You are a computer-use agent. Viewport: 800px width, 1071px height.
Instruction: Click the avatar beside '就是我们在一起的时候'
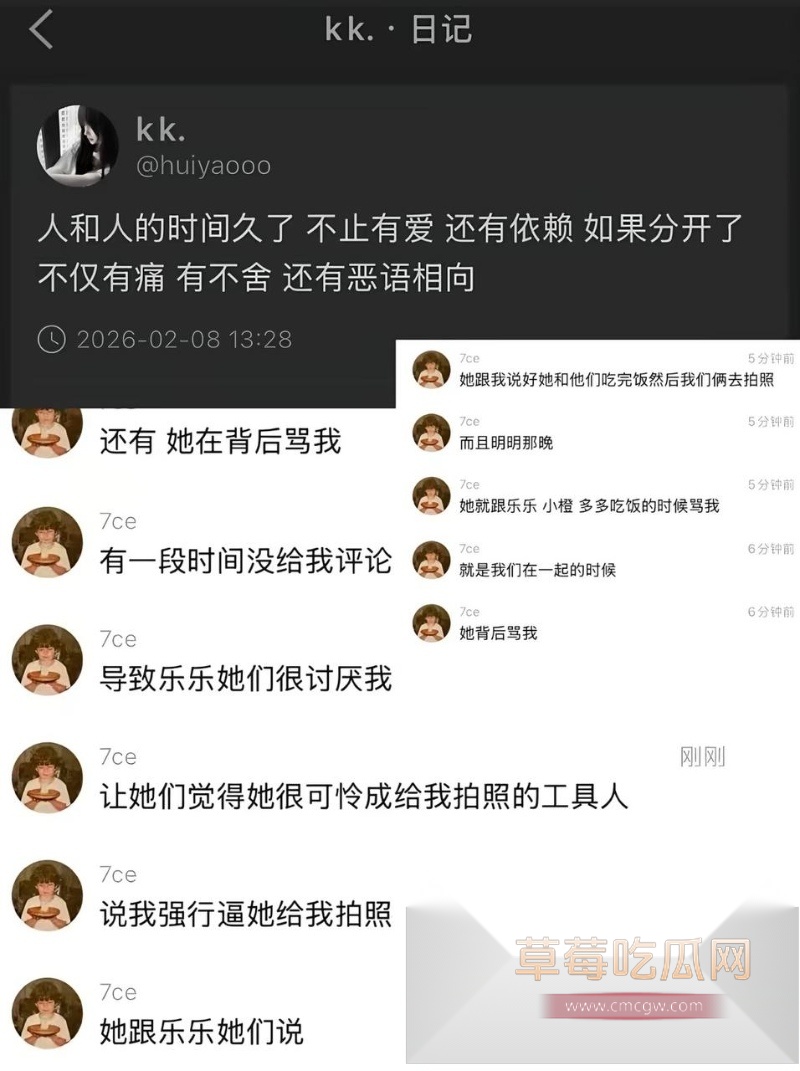pyautogui.click(x=430, y=558)
